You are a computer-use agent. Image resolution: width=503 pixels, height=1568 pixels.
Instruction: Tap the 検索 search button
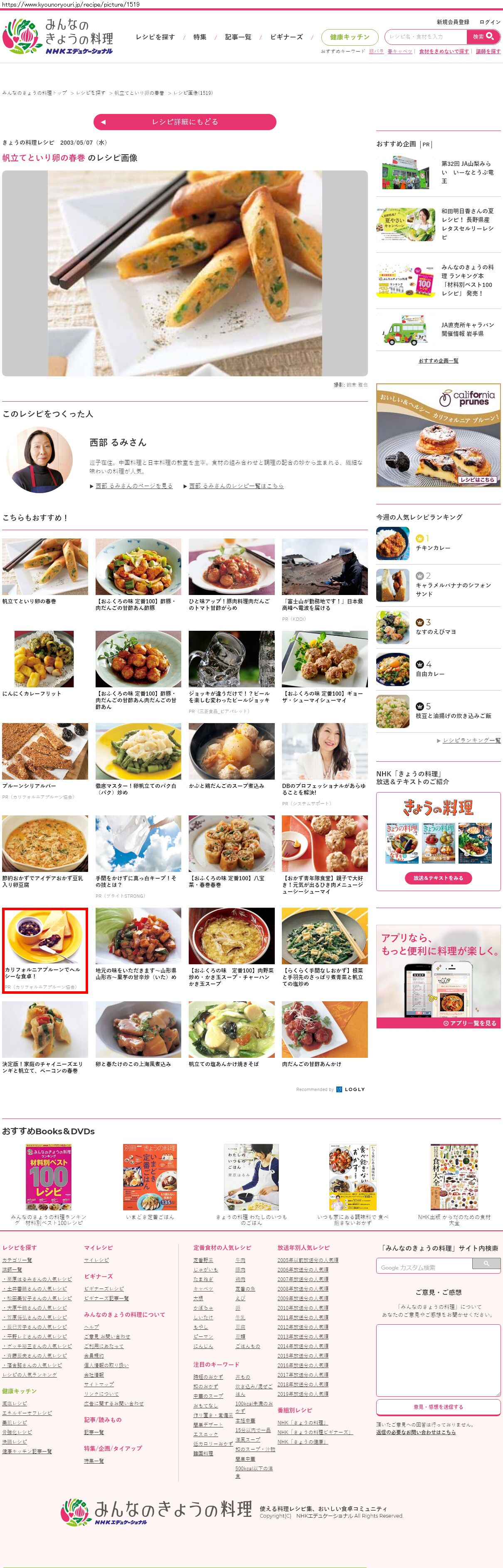[x=483, y=37]
